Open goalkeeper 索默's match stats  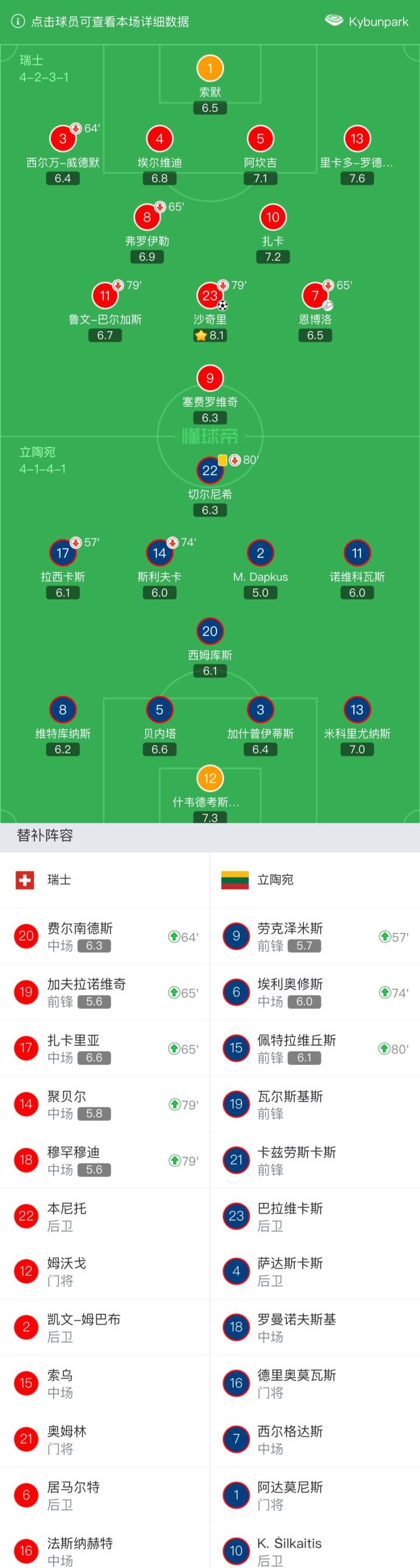pos(210,69)
